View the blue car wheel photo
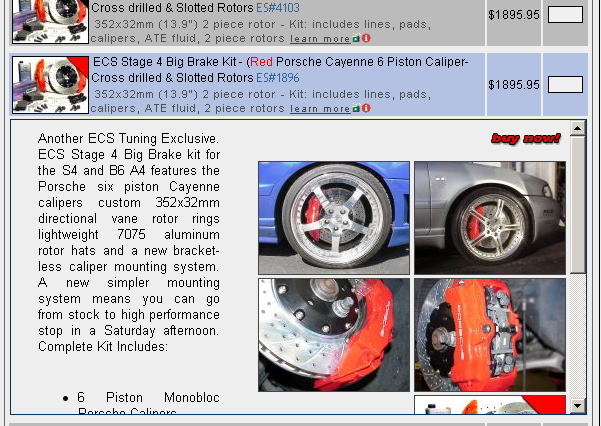601x426 pixels. 333,217
